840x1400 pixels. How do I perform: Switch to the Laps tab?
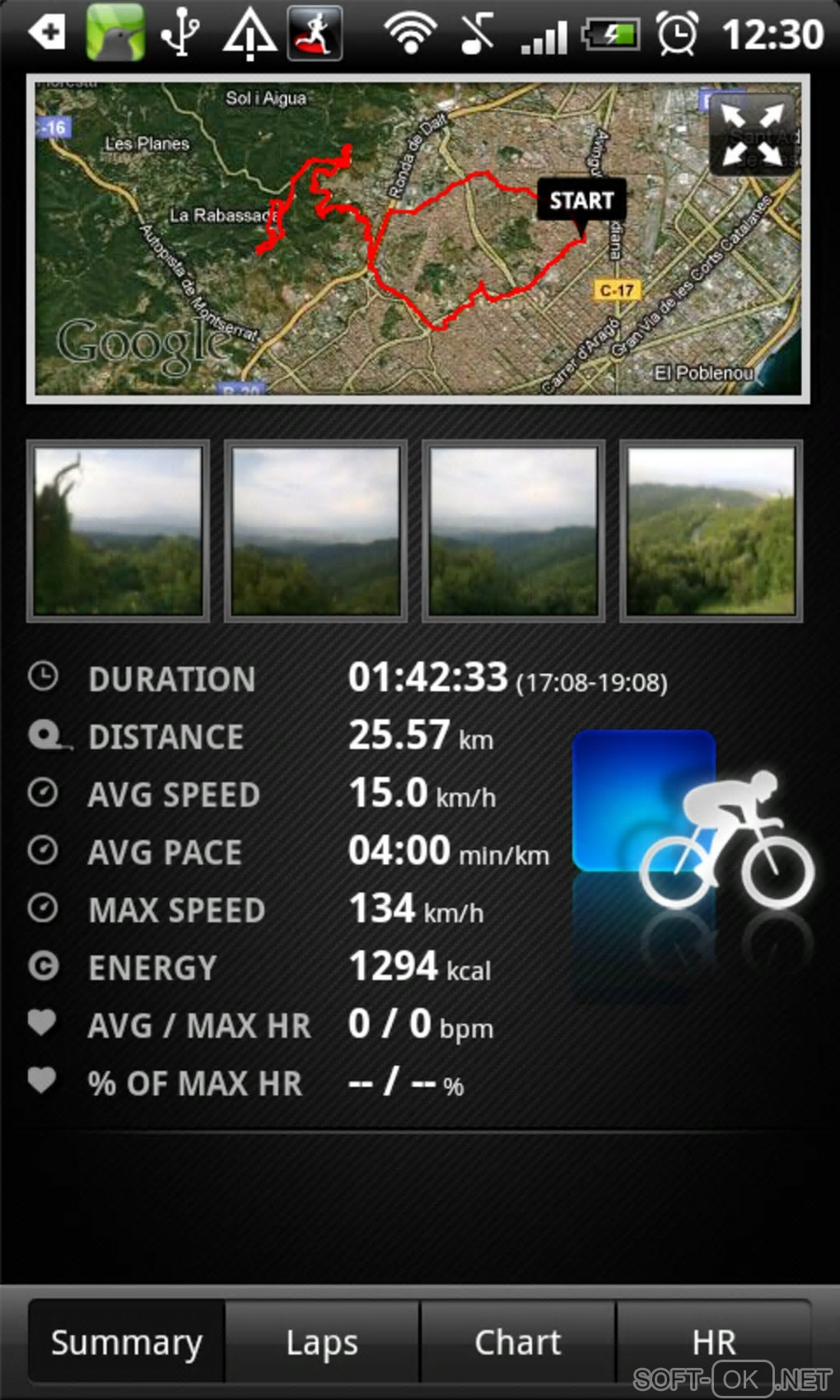(x=322, y=1342)
